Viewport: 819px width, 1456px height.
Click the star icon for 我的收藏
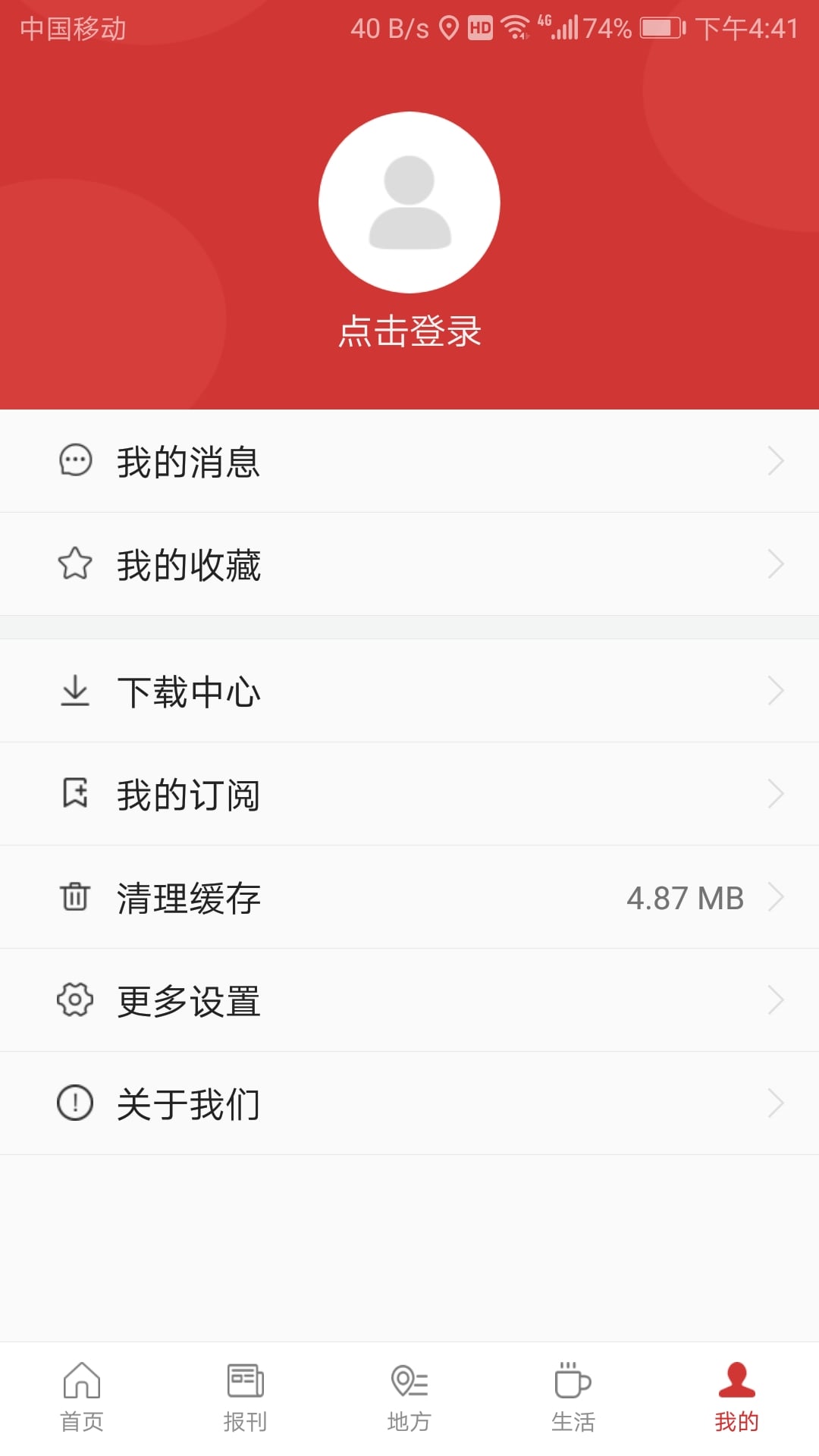(x=74, y=563)
